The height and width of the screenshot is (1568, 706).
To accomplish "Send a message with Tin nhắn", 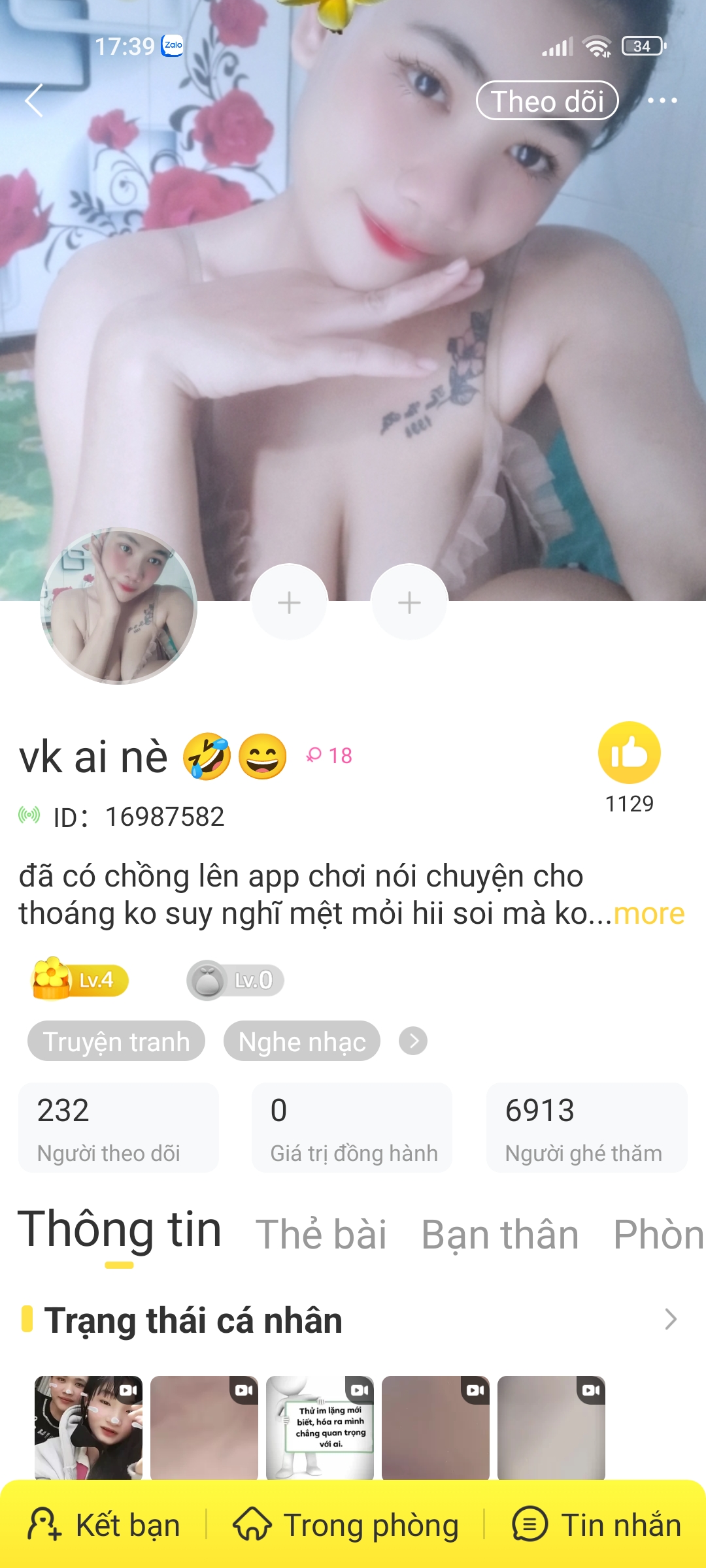I will pos(596,1526).
